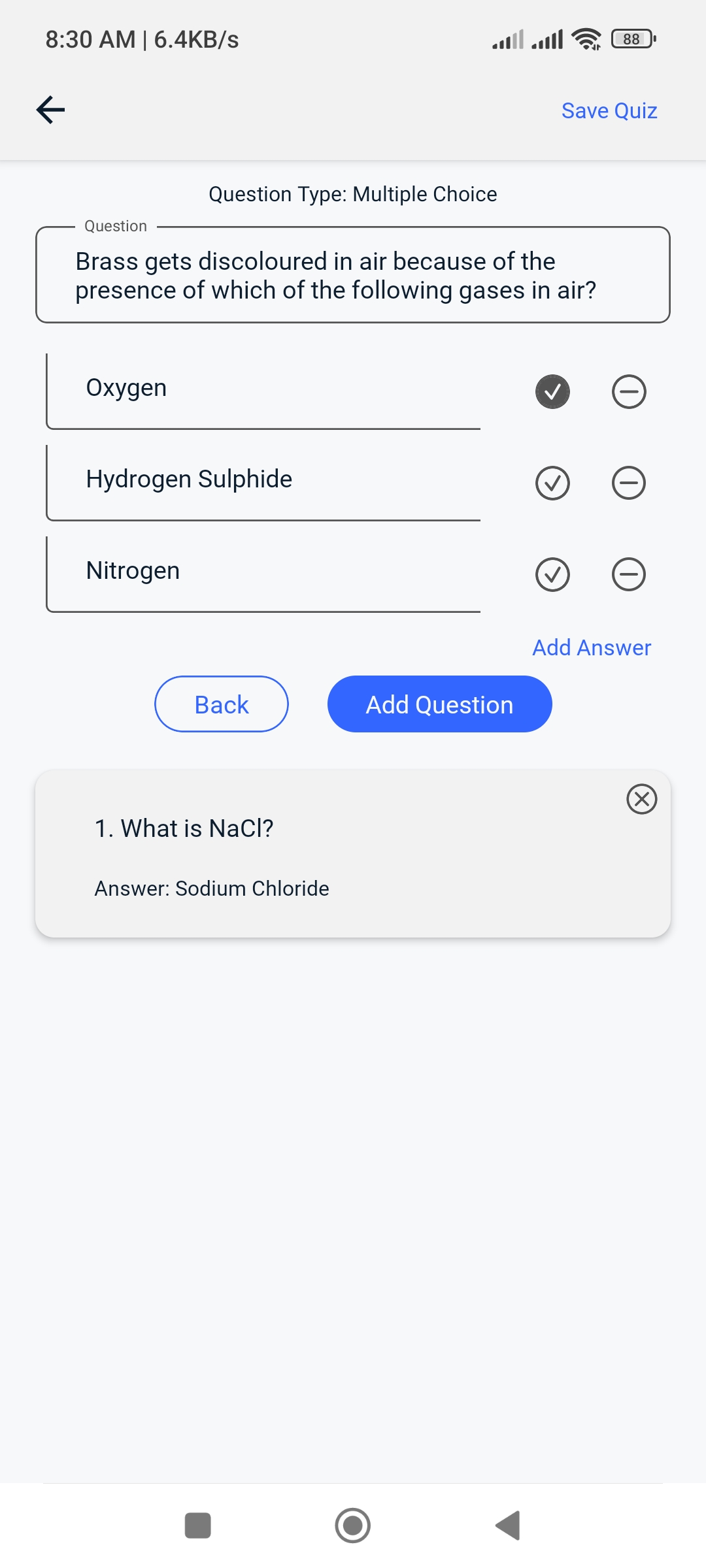Tap the outlined Back button
This screenshot has width=706, height=1568.
click(x=222, y=704)
